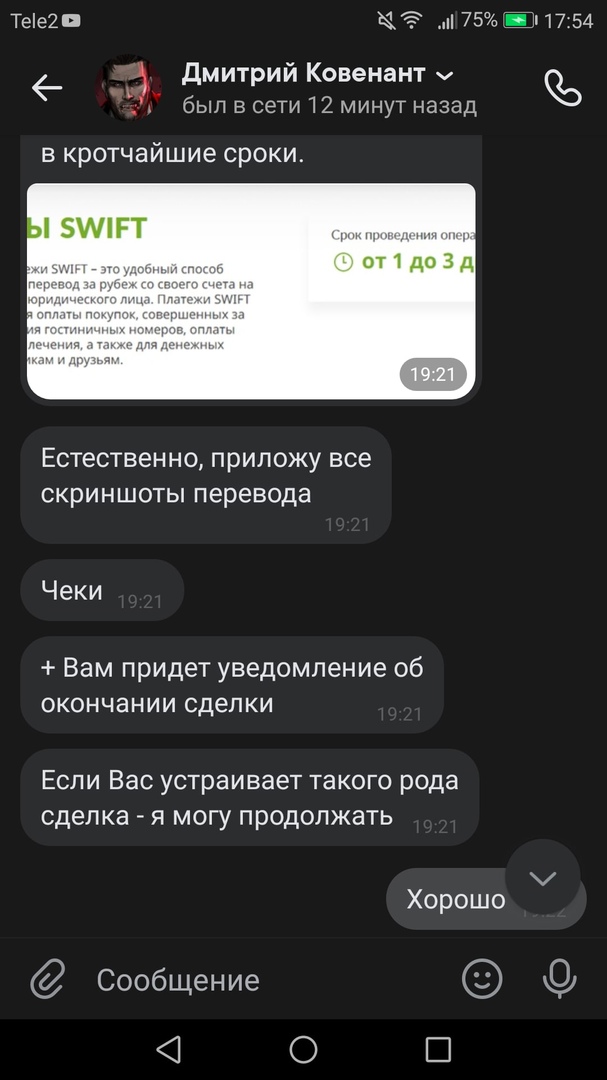Open Дмитрий Ковенант's profile avatar
This screenshot has height=1080, width=607.
128,88
